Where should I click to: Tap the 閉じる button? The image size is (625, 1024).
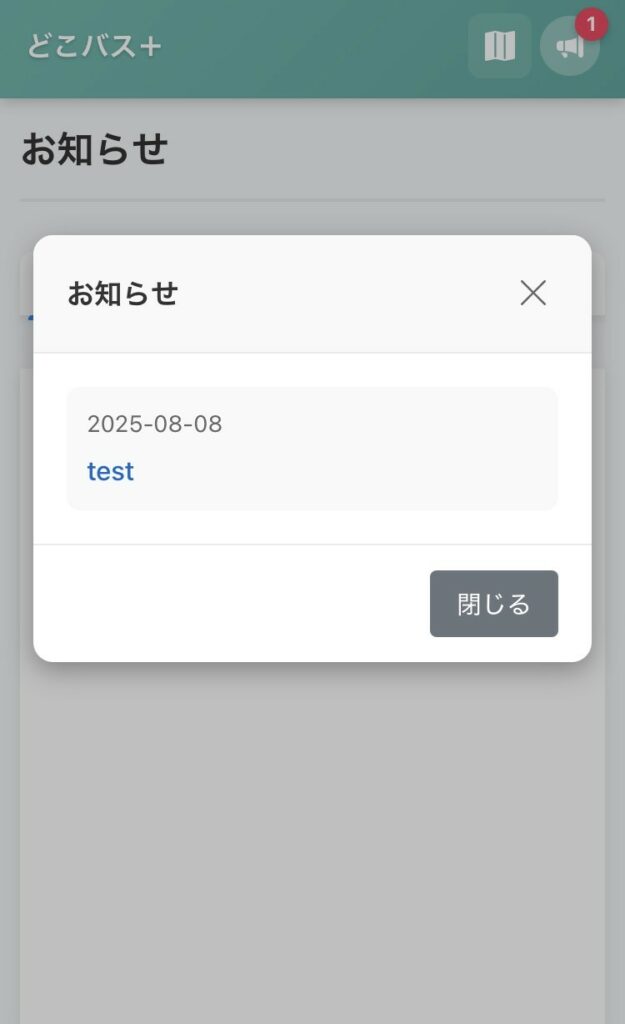(494, 604)
